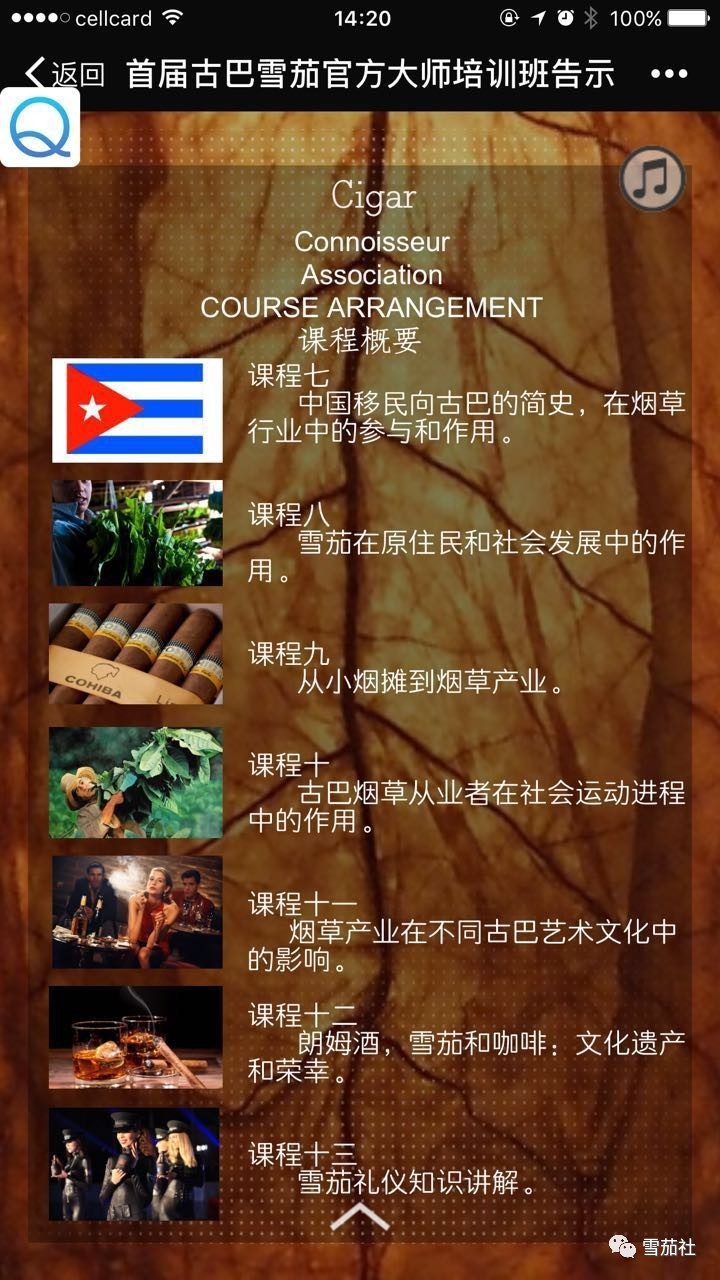Go back with the 返回 button

click(x=64, y=73)
